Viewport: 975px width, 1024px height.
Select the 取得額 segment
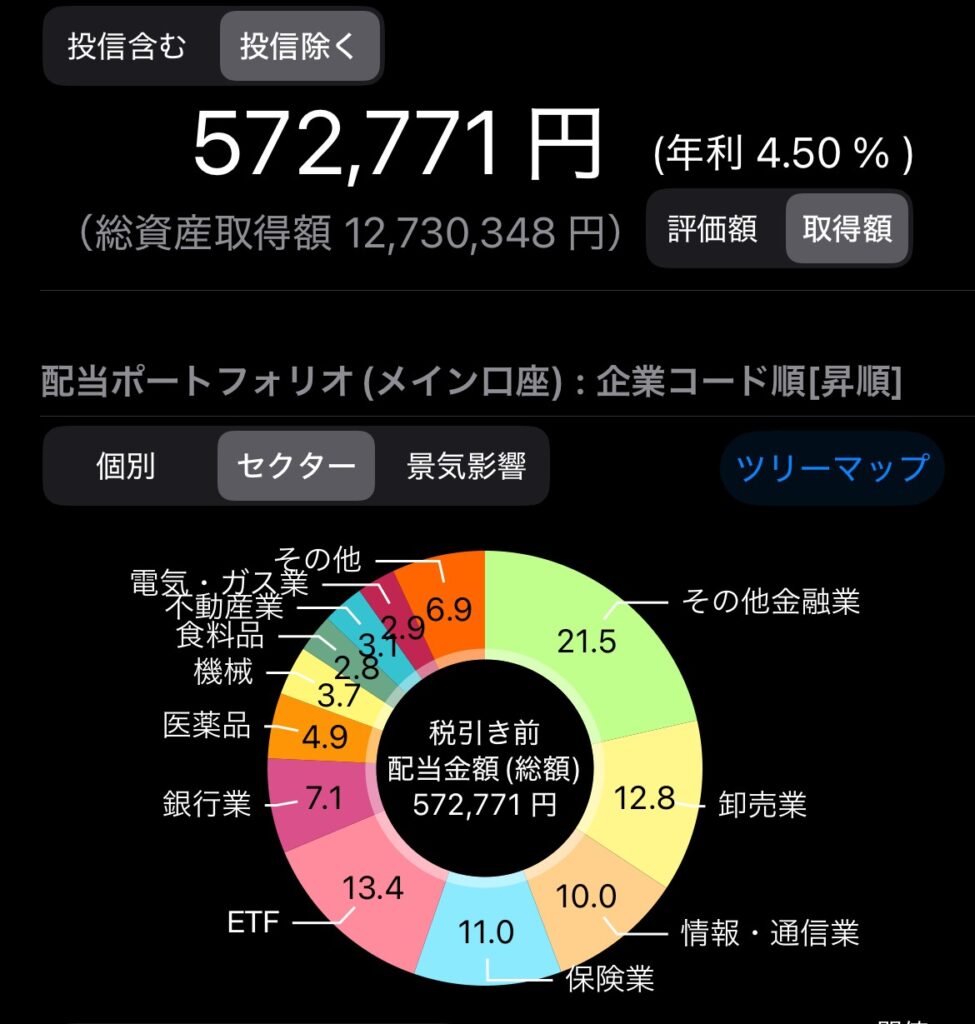[848, 229]
